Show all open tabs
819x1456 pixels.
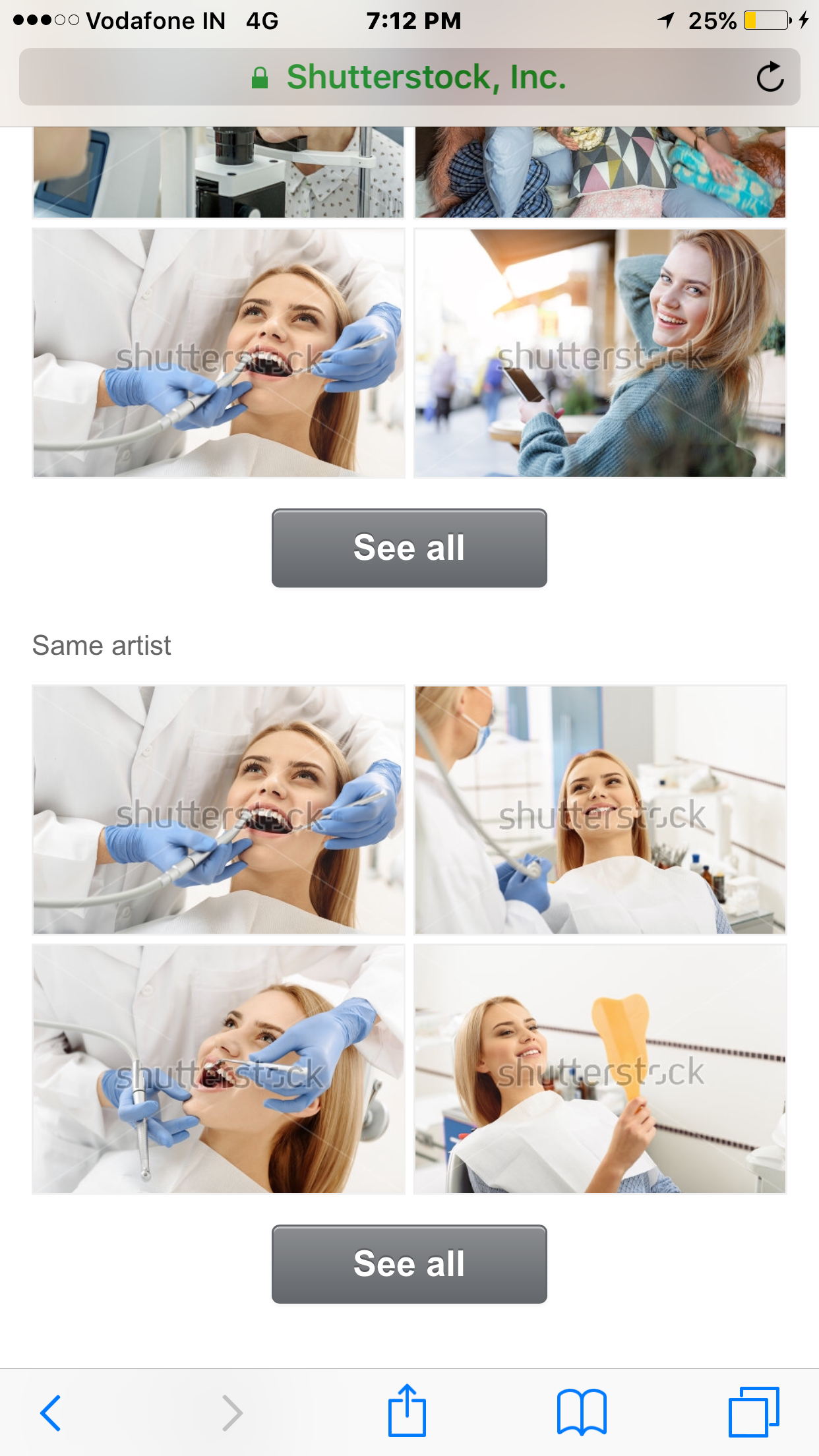[754, 1412]
